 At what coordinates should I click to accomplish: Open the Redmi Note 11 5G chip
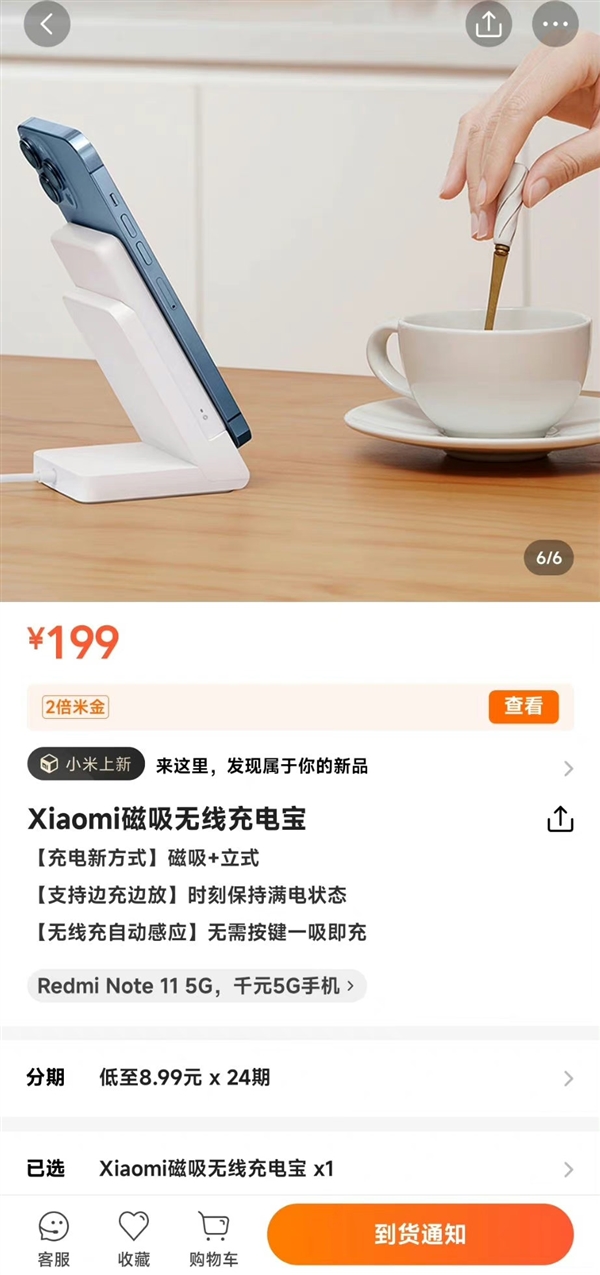[x=196, y=986]
